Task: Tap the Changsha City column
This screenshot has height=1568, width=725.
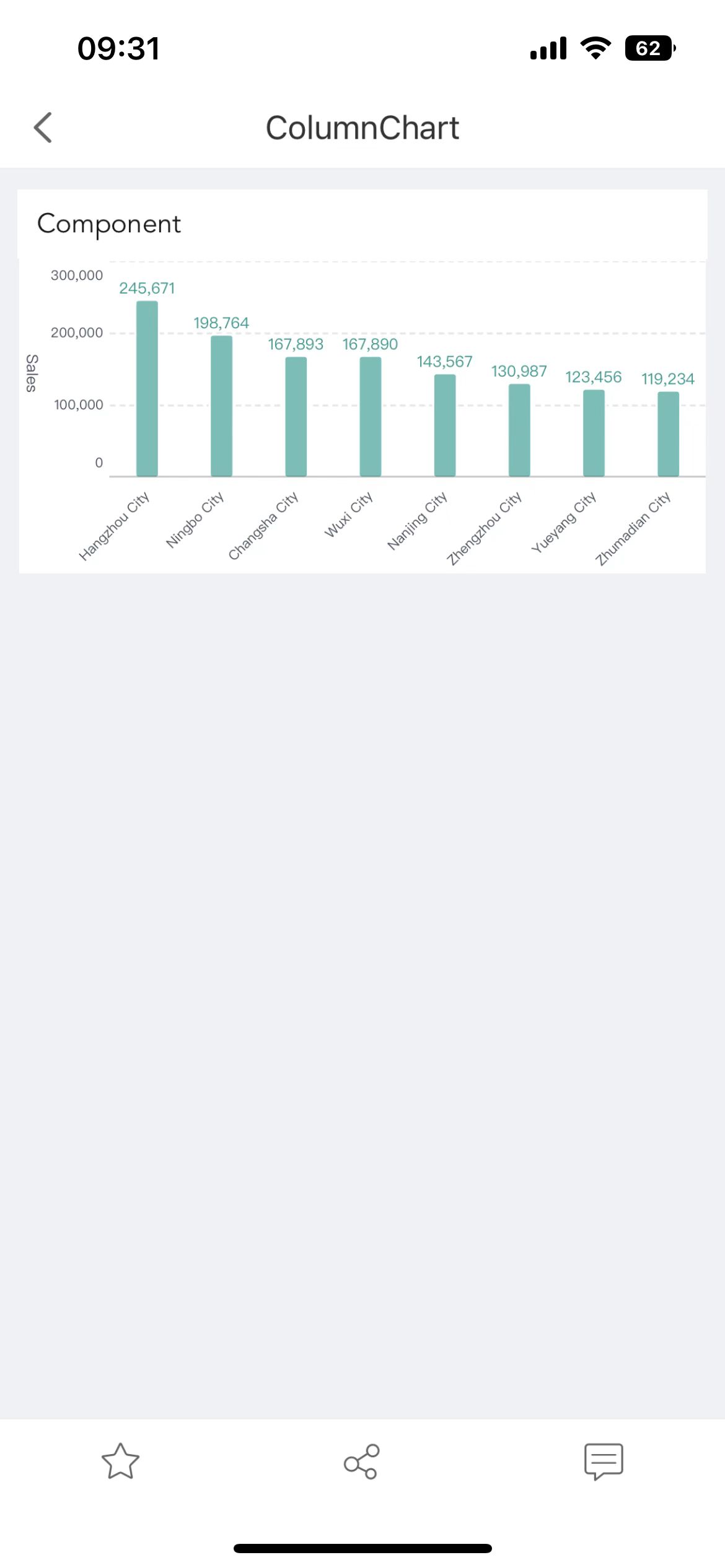Action: click(296, 415)
